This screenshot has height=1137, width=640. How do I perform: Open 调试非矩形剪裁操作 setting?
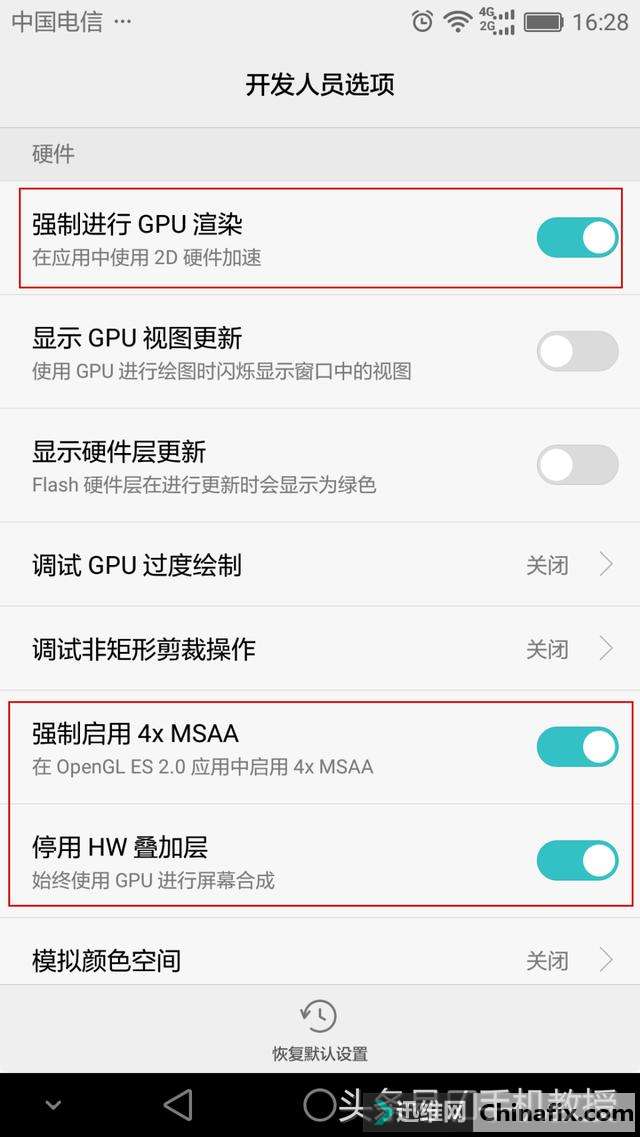tap(320, 649)
